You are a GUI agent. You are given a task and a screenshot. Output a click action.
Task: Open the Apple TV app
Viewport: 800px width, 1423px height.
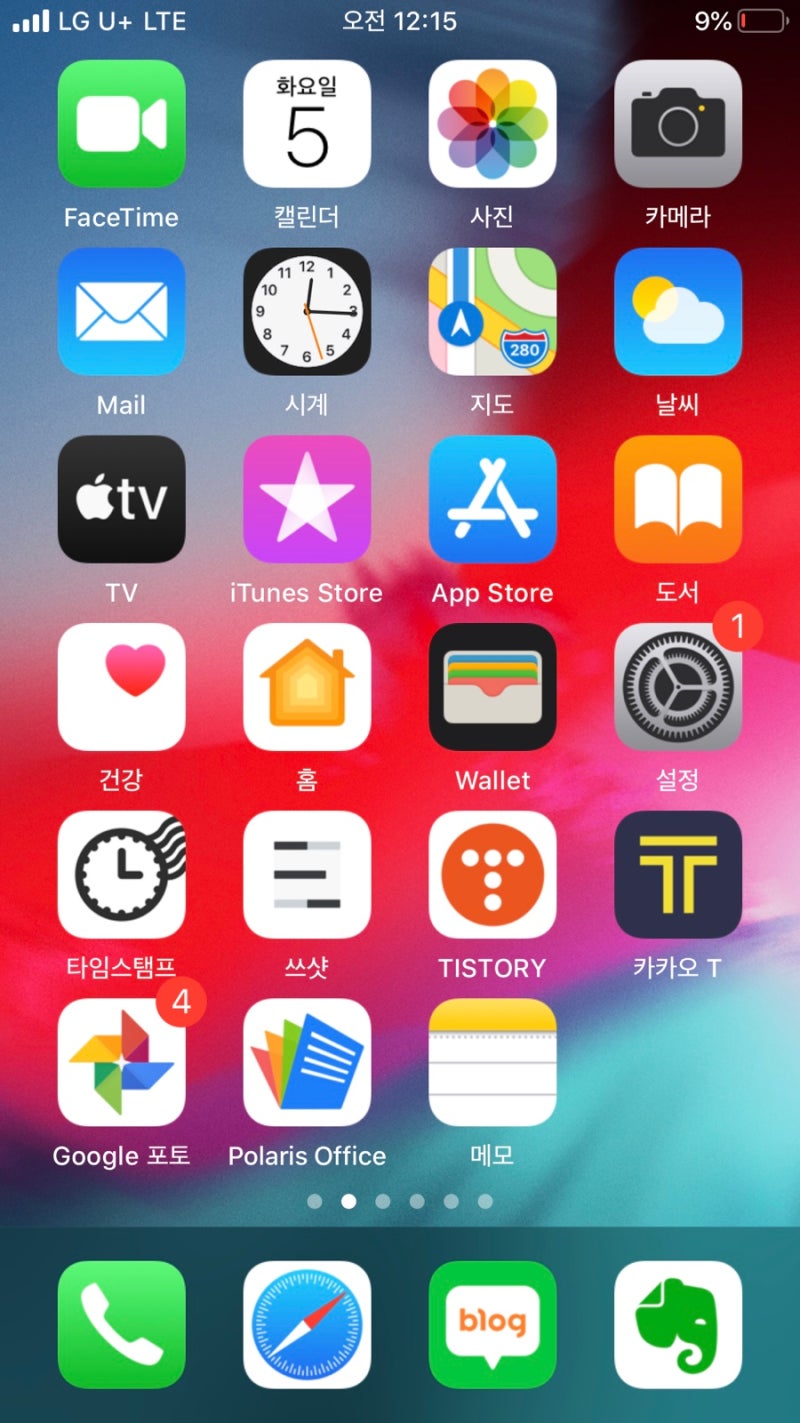121,499
